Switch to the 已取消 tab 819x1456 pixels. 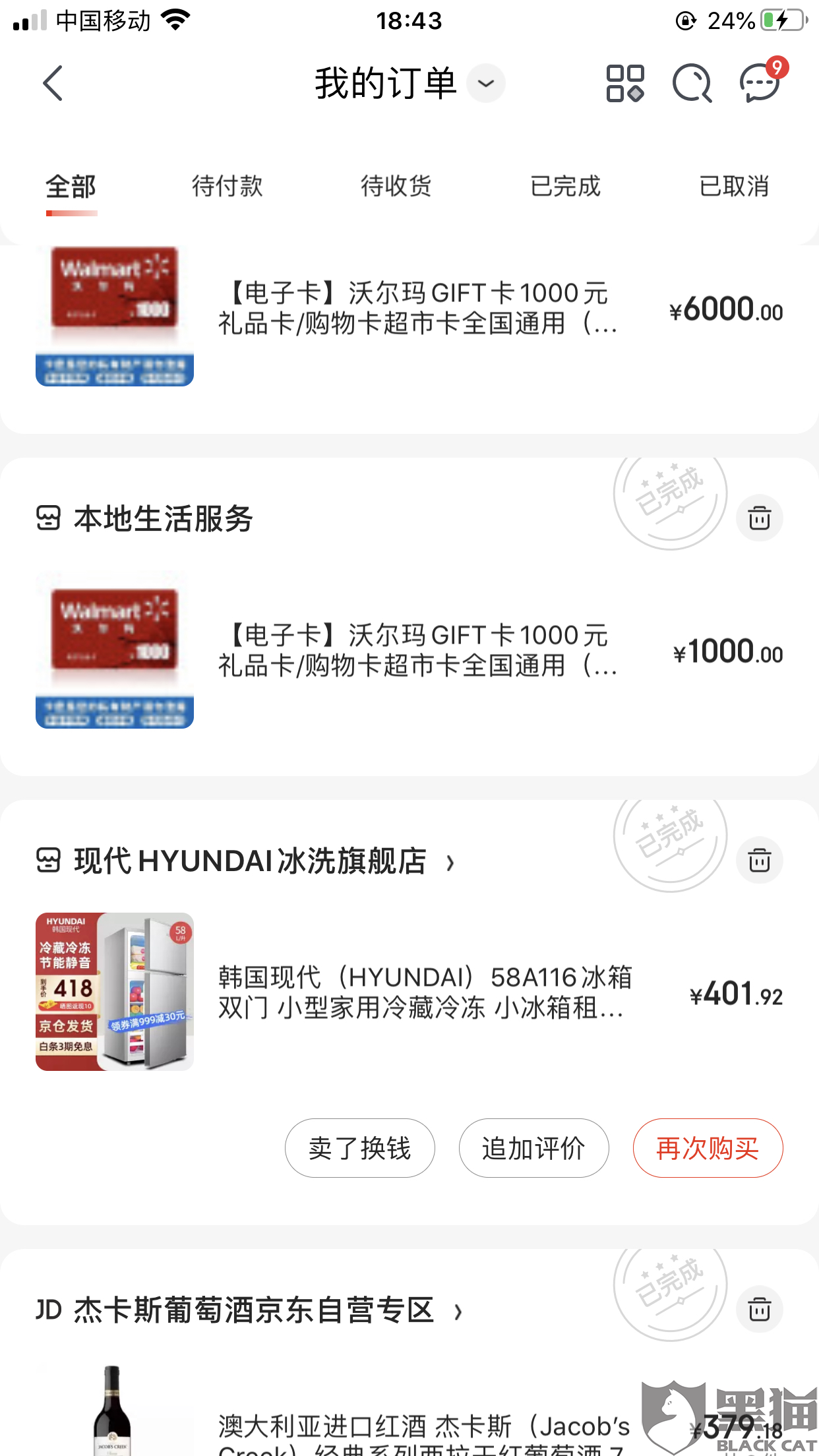click(x=733, y=186)
